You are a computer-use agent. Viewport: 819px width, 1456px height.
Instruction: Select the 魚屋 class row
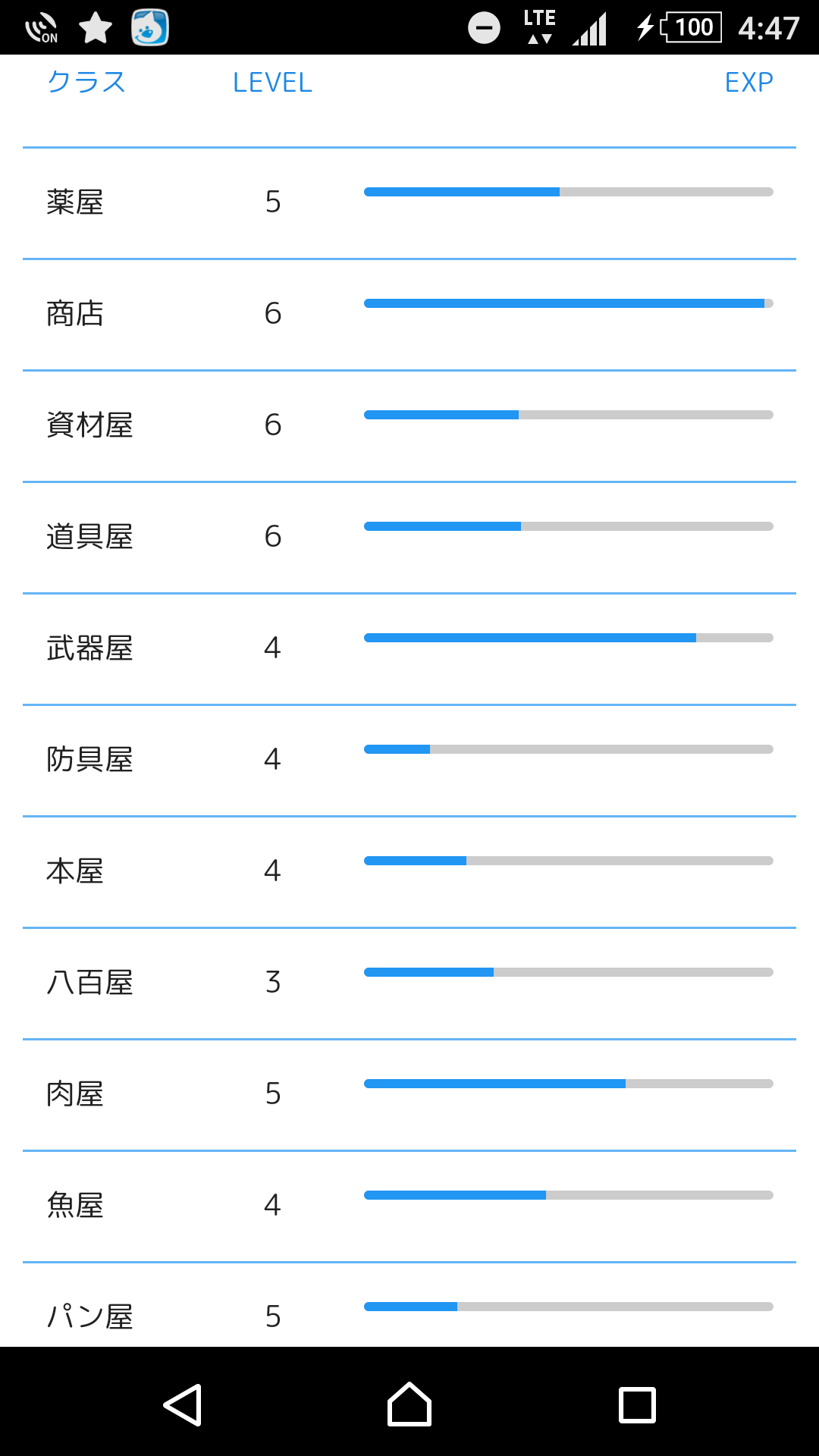(409, 1207)
